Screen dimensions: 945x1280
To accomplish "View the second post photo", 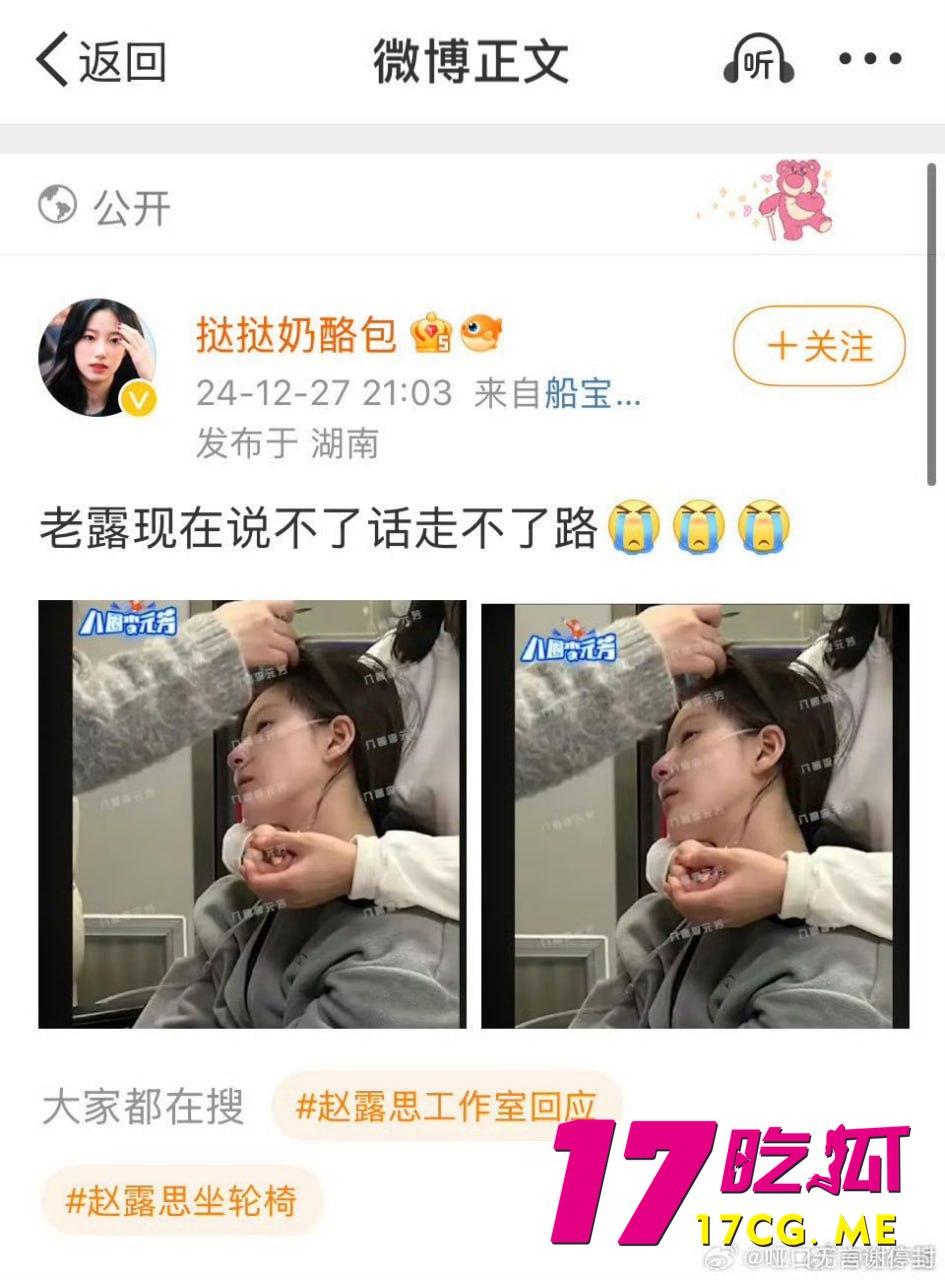I will click(x=695, y=814).
